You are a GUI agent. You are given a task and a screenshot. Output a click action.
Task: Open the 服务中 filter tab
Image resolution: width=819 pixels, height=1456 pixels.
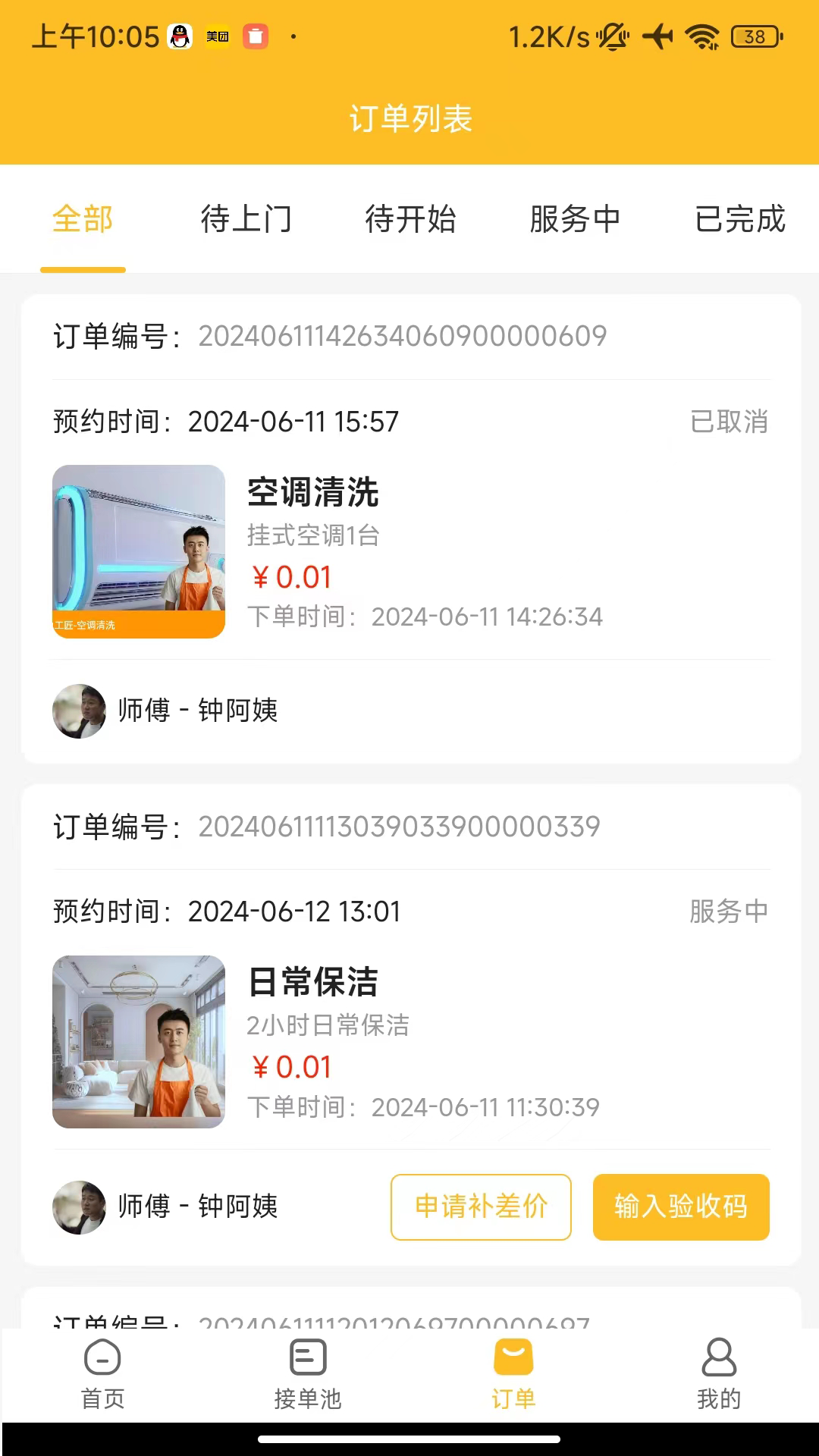point(576,219)
